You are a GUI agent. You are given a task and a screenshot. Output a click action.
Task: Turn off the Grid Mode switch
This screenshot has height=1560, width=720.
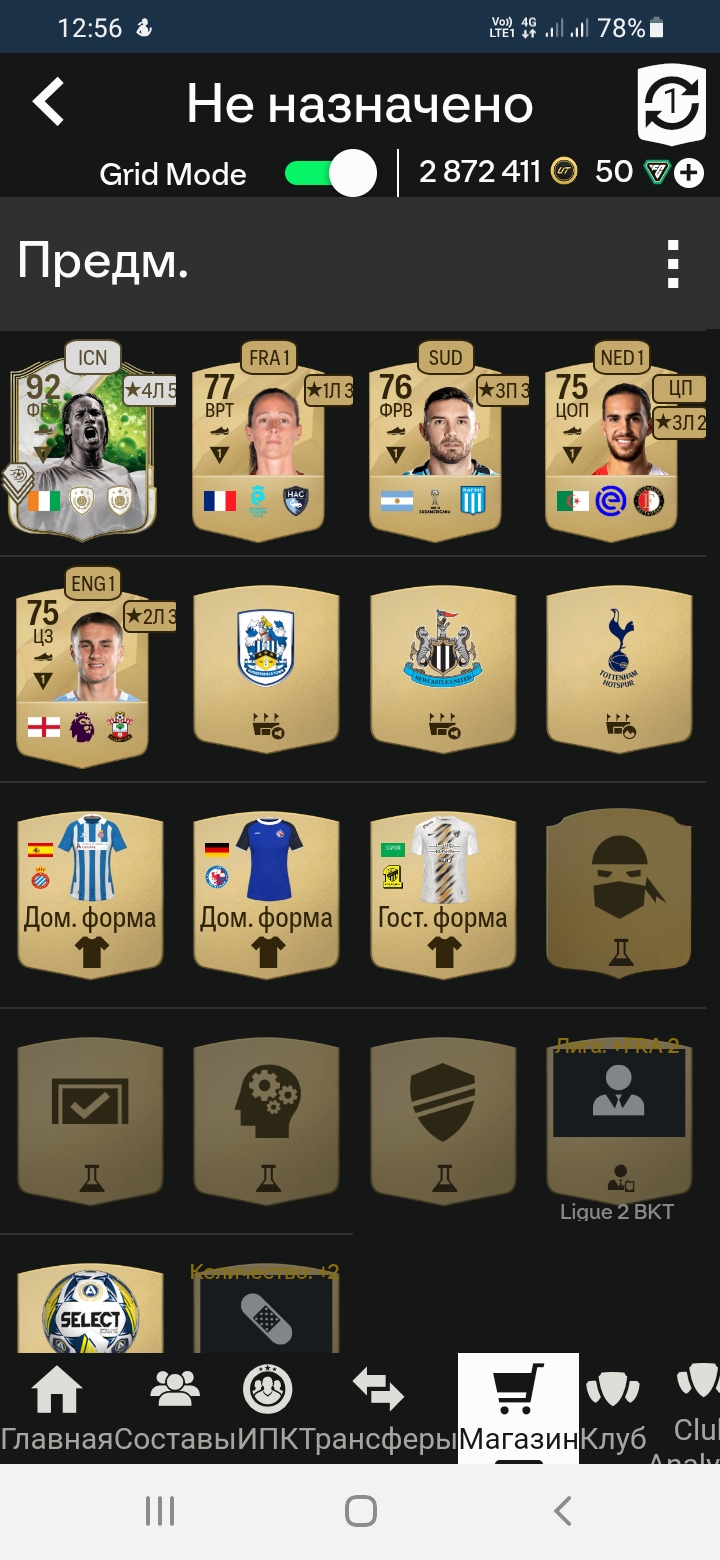[x=330, y=174]
